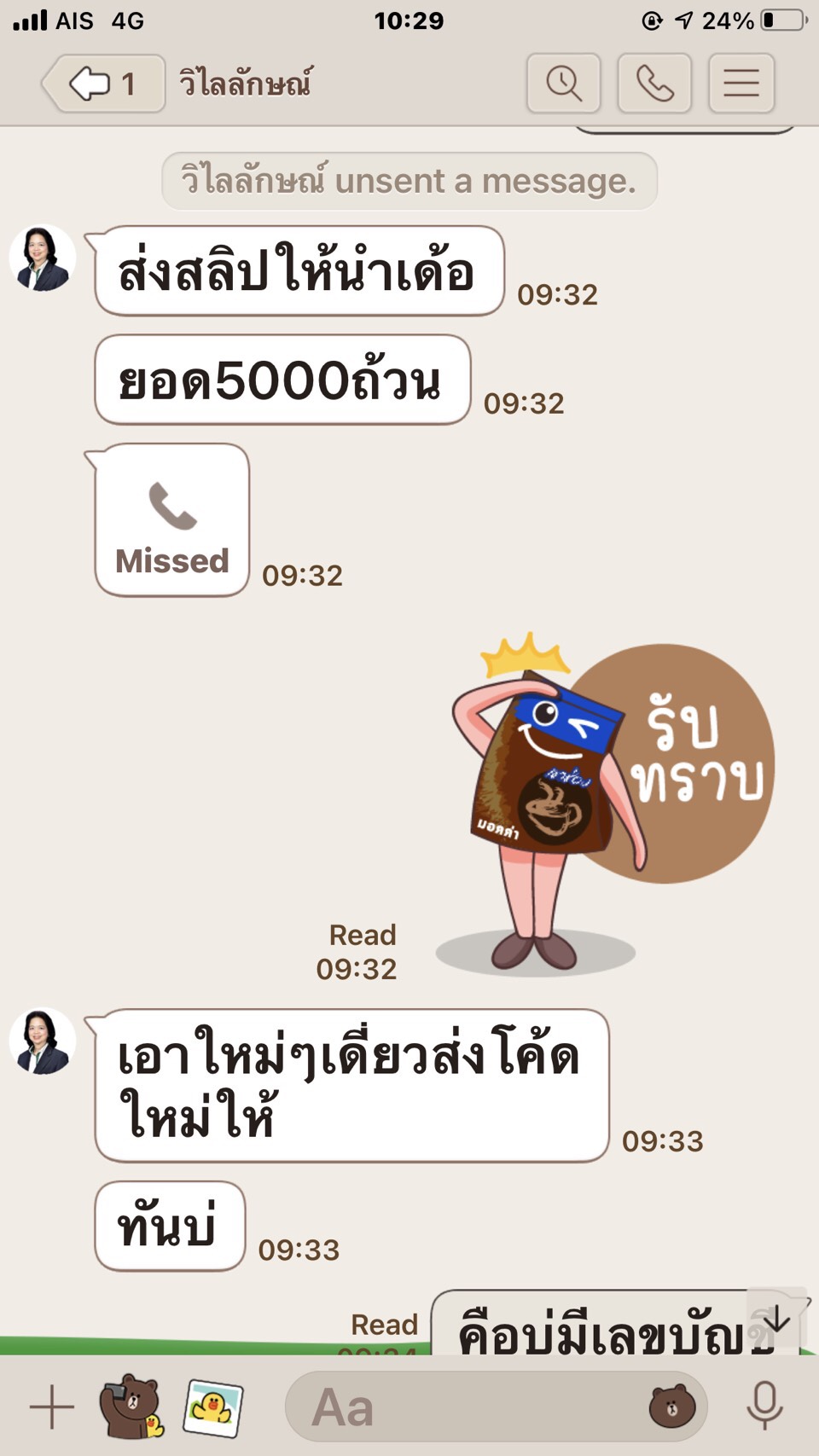Open the sticker and emoji picker
Image resolution: width=819 pixels, height=1456 pixels.
click(671, 1407)
